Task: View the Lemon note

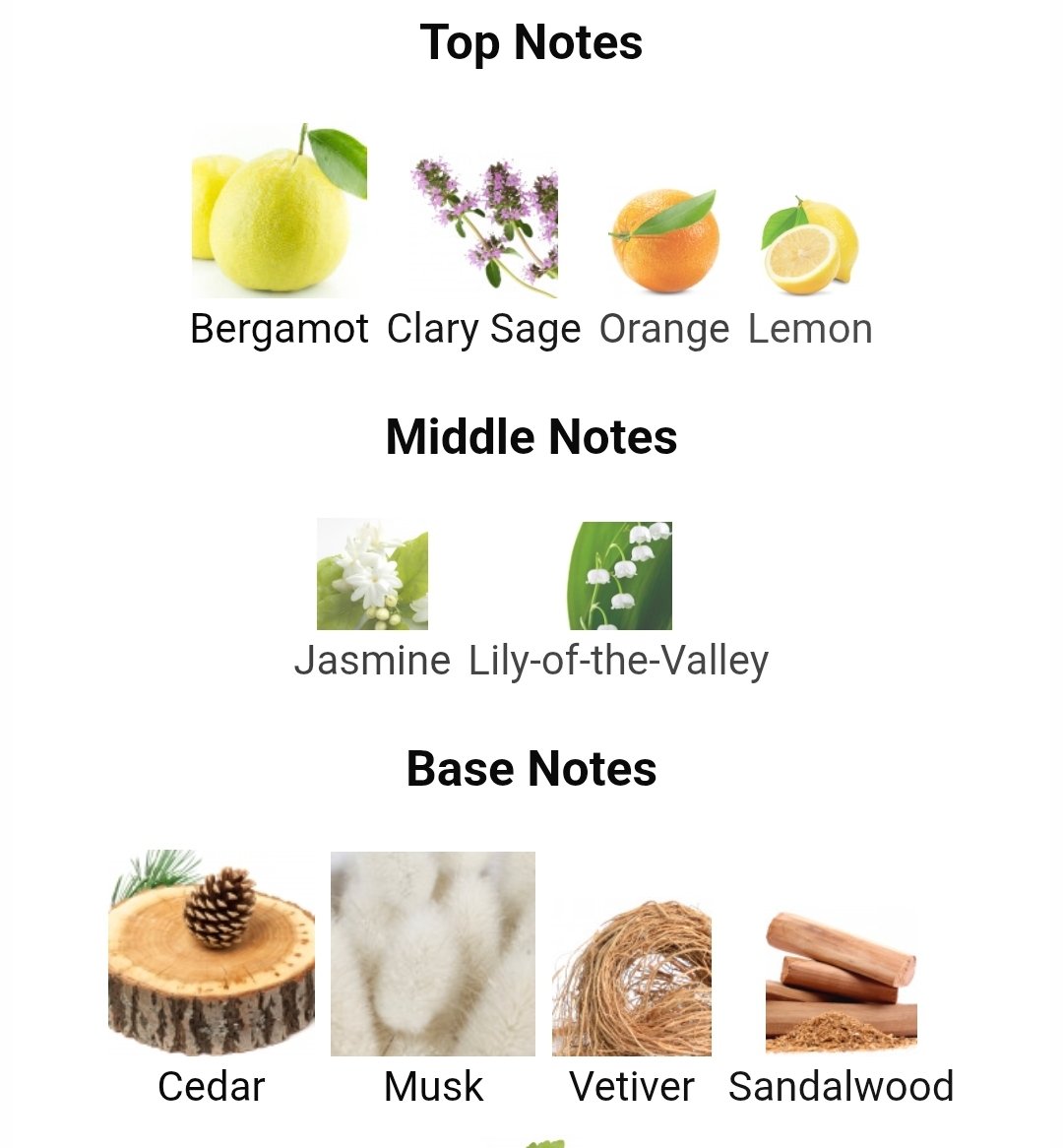Action: (x=810, y=246)
